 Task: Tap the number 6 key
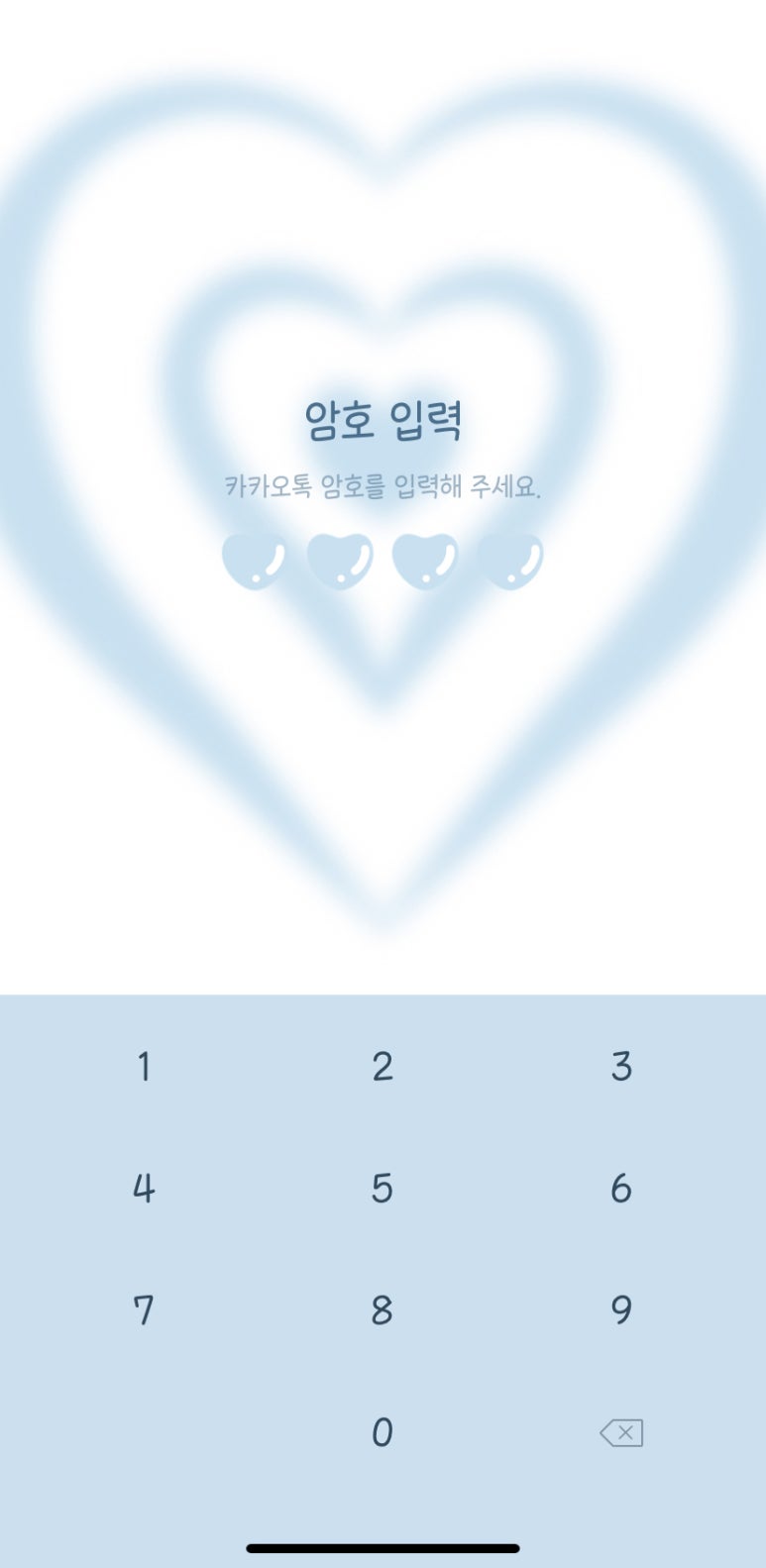pyautogui.click(x=621, y=1189)
